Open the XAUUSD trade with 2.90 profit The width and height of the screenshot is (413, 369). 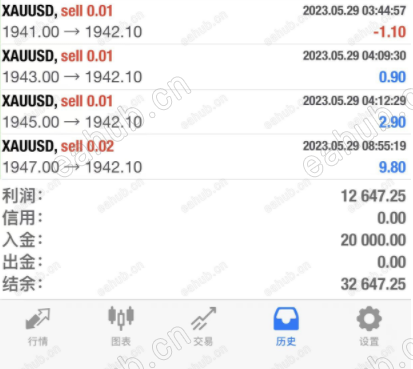(206, 112)
